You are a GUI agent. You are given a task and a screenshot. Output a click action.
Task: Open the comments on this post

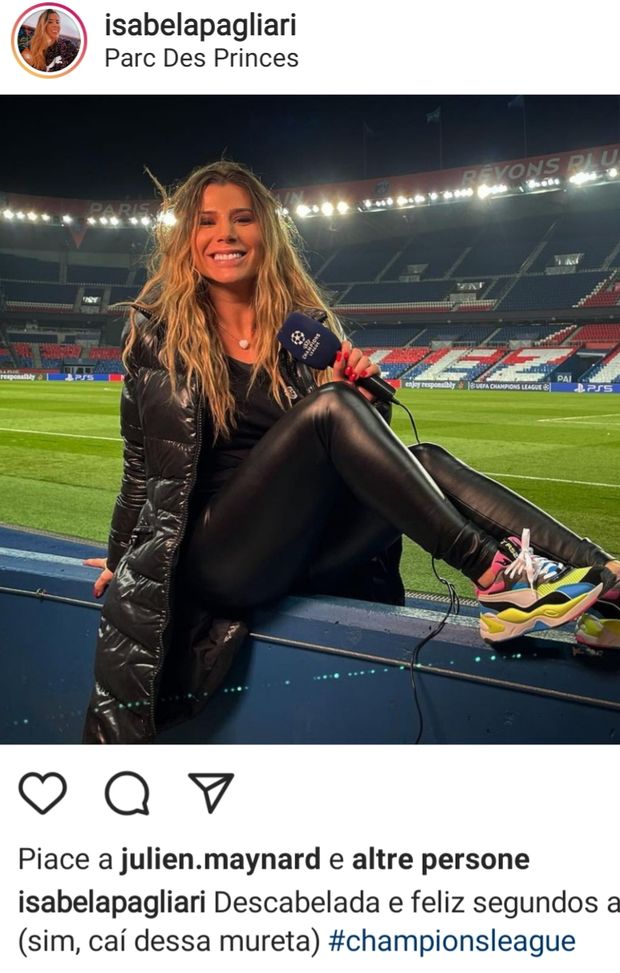coord(127,793)
